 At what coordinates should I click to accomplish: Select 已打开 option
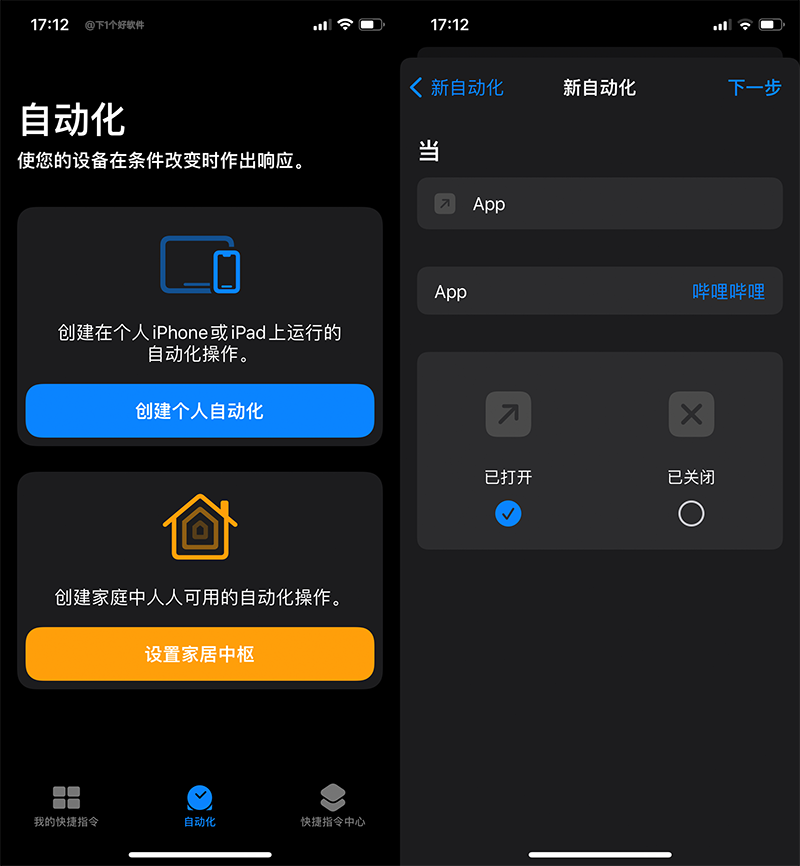pos(508,513)
